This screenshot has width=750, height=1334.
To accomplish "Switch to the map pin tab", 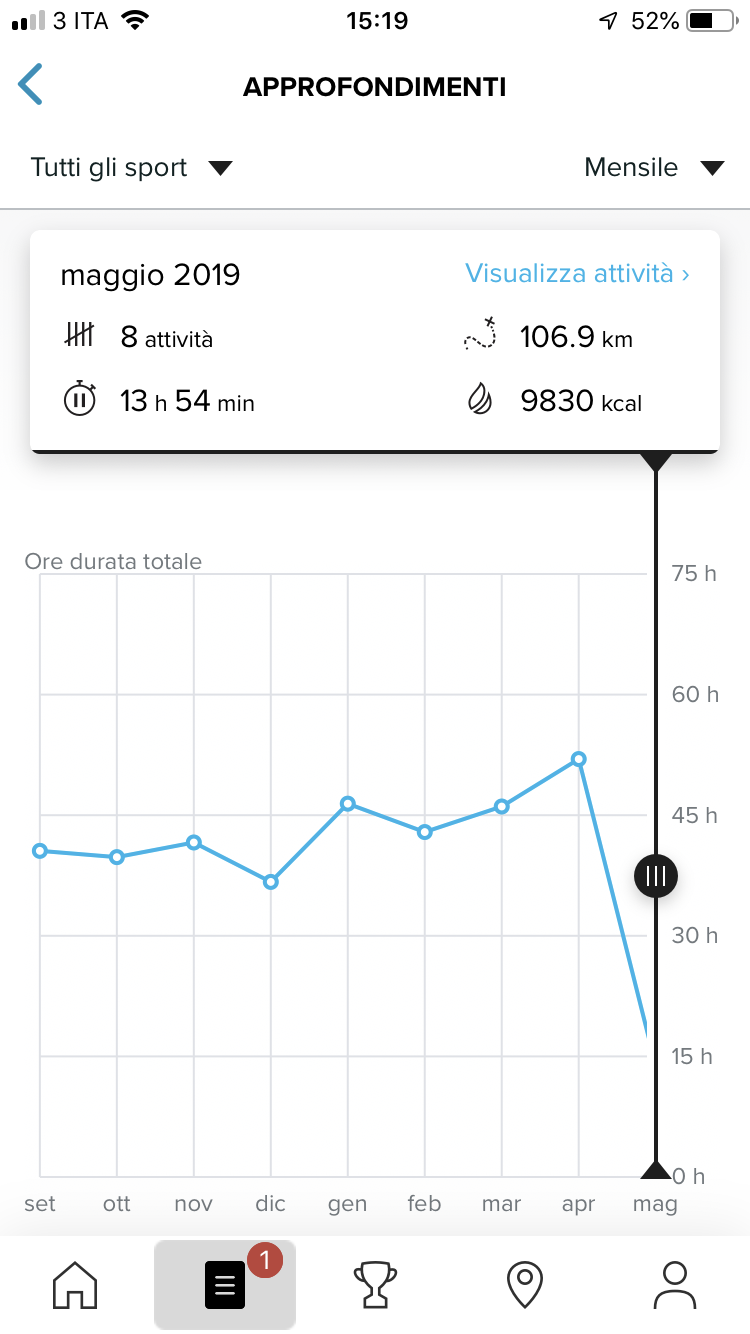I will [525, 1284].
